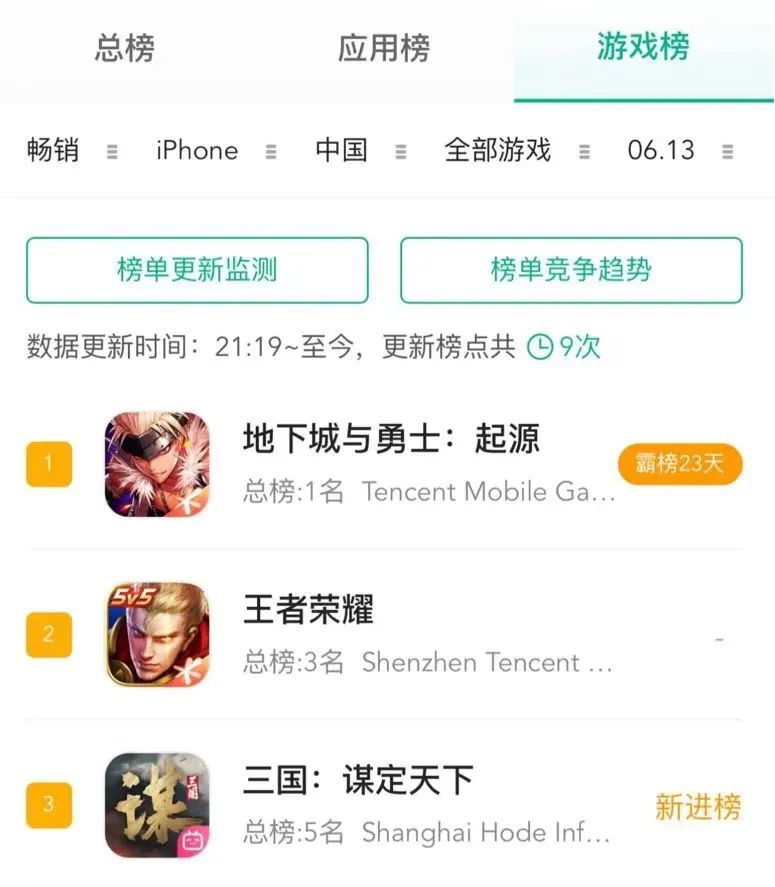Change the iPhone device filter

pyautogui.click(x=215, y=151)
